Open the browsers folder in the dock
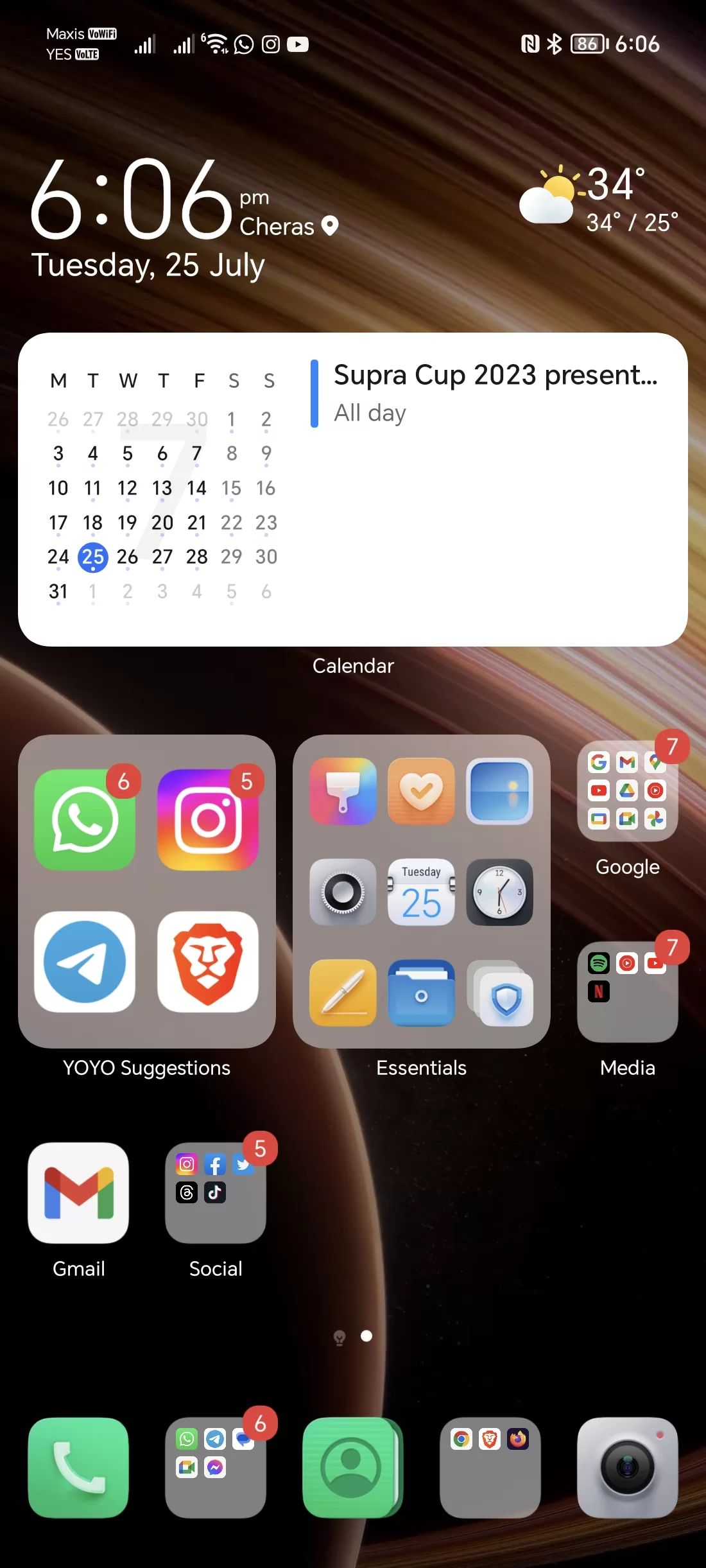 click(x=490, y=1467)
